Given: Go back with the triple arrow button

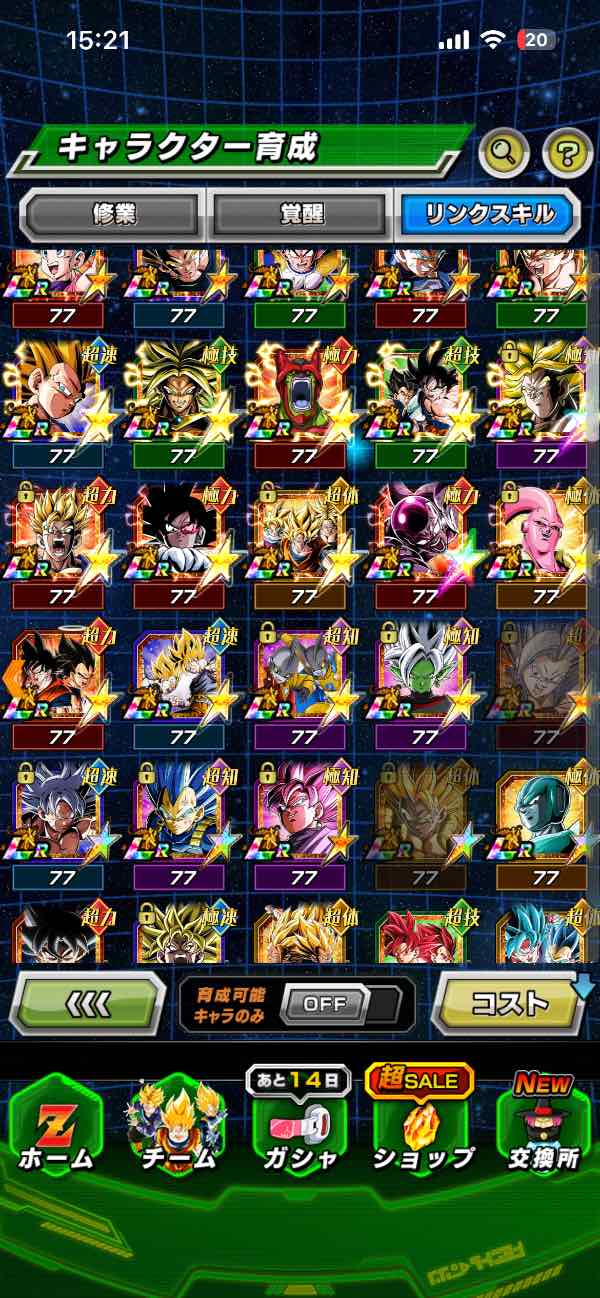Looking at the screenshot, I should click(x=88, y=1003).
